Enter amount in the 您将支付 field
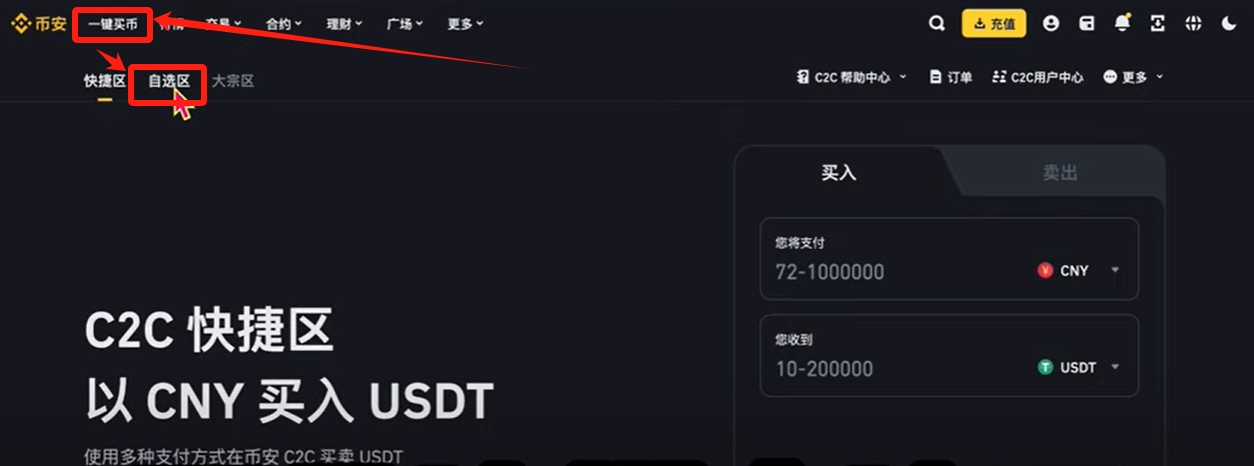This screenshot has height=466, width=1254. [x=890, y=271]
